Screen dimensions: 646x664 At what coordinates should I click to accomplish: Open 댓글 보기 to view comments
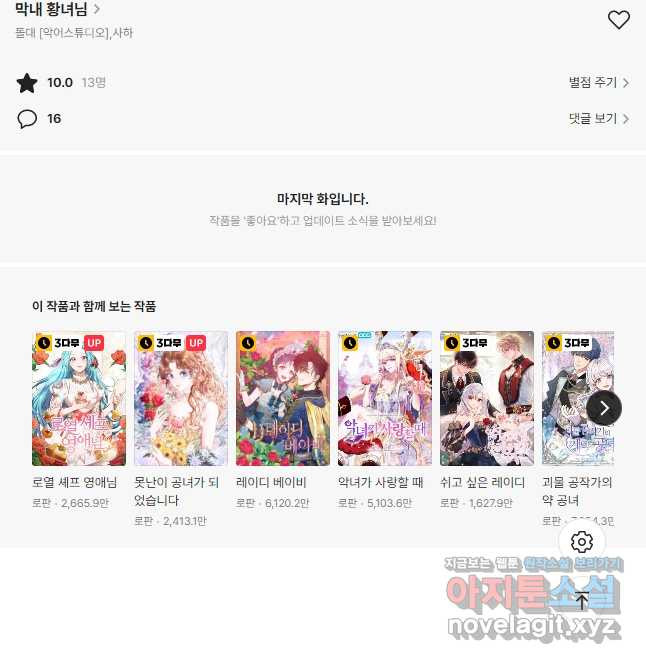[x=598, y=119]
